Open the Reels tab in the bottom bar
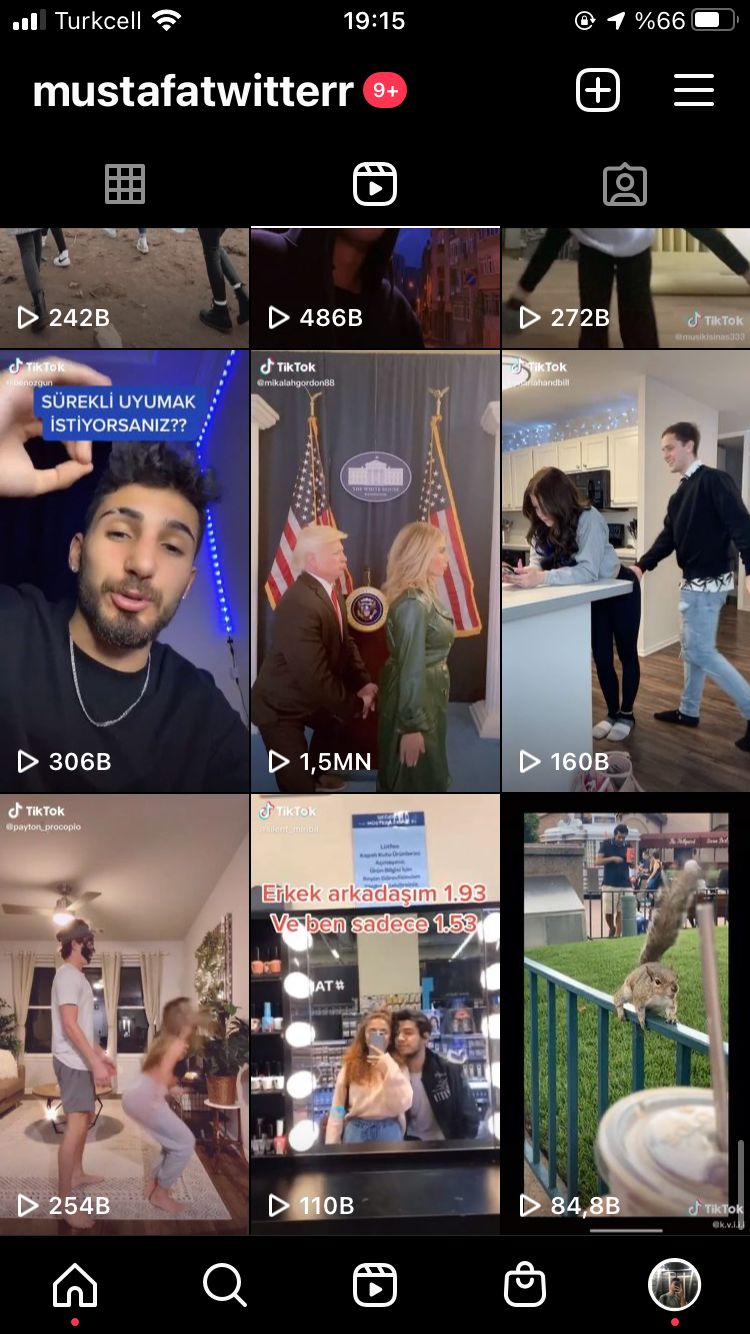Viewport: 750px width, 1334px height. (x=375, y=1285)
